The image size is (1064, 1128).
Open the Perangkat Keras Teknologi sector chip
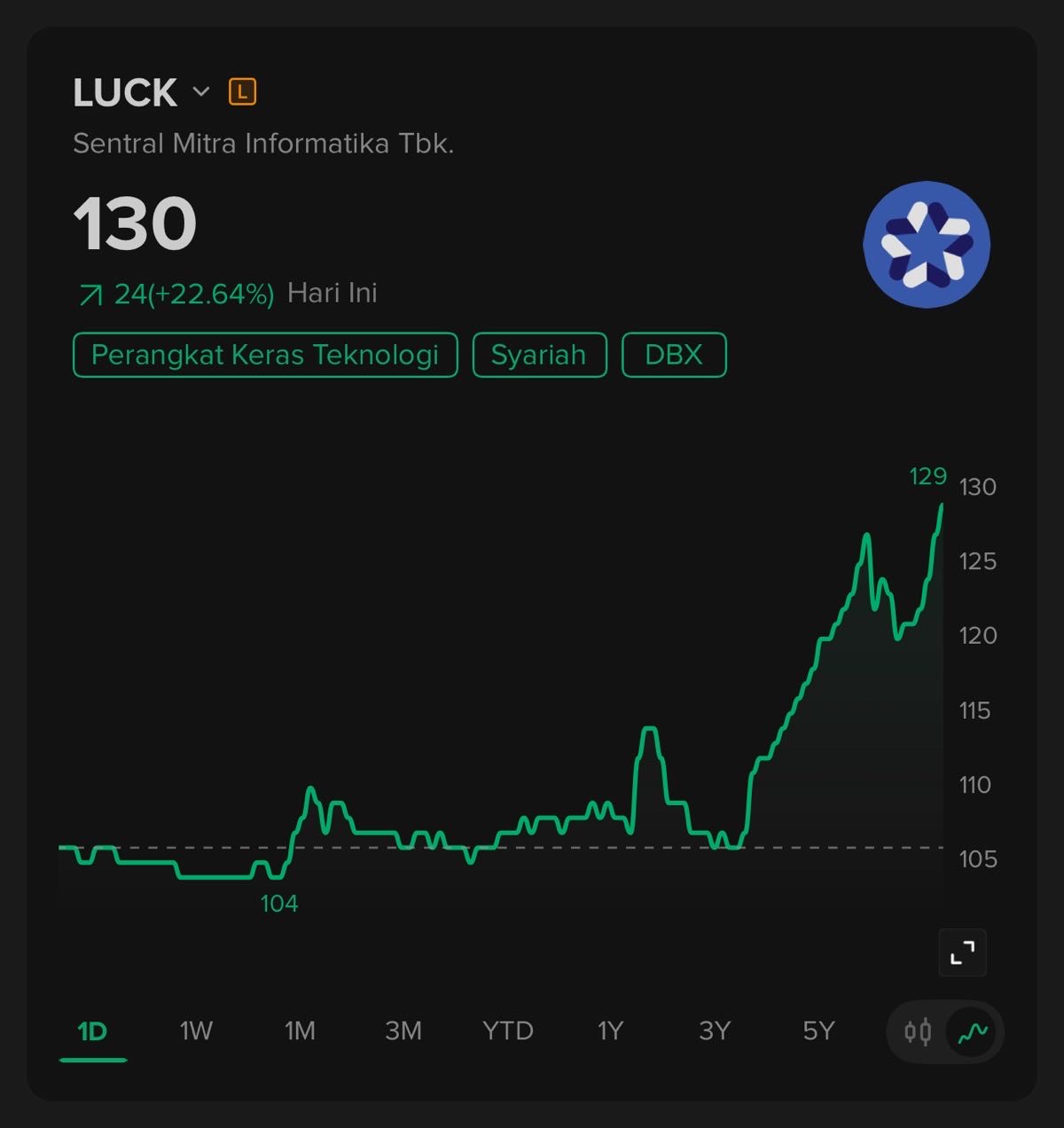point(265,355)
